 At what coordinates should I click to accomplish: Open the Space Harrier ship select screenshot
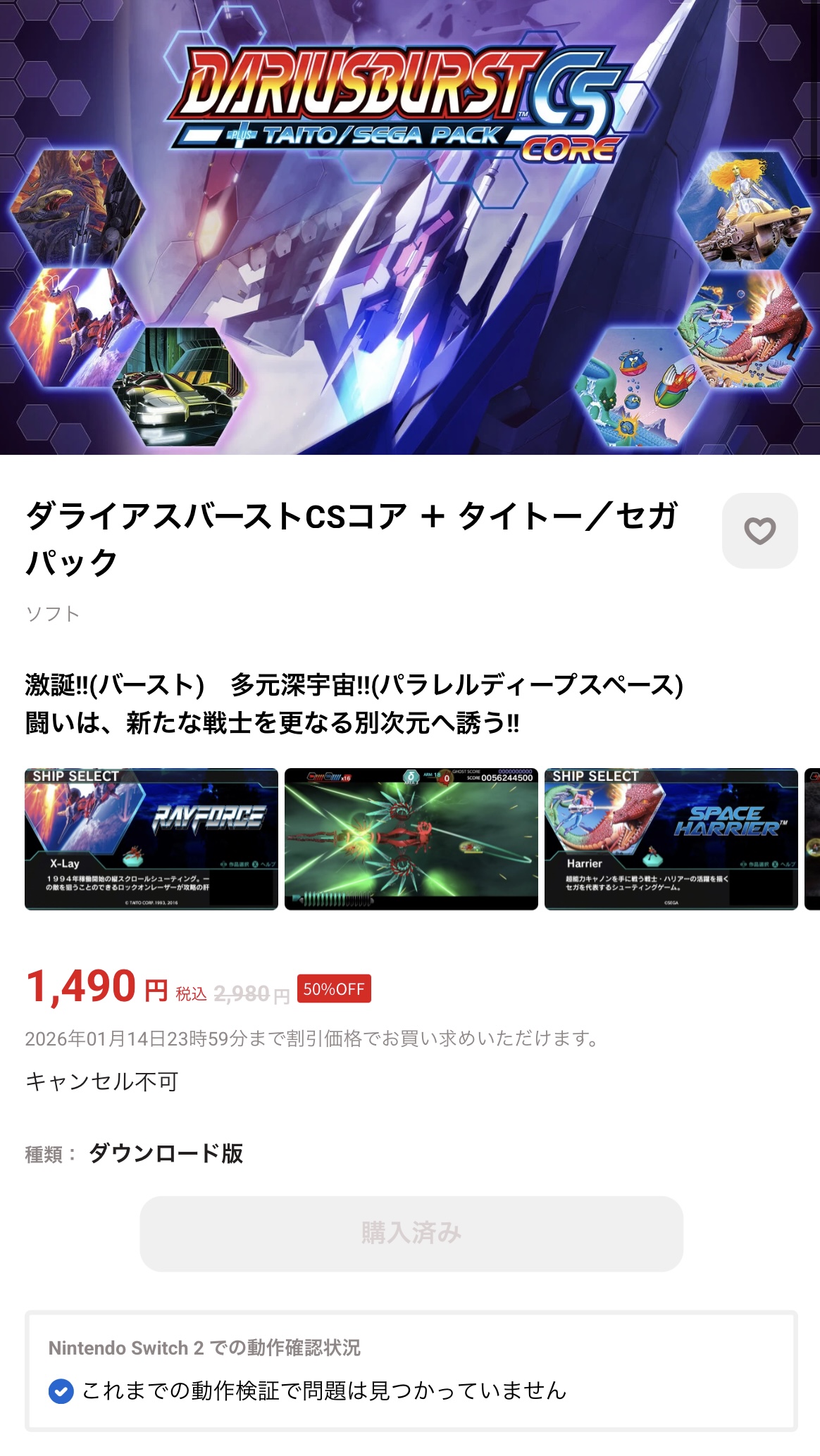tap(671, 839)
